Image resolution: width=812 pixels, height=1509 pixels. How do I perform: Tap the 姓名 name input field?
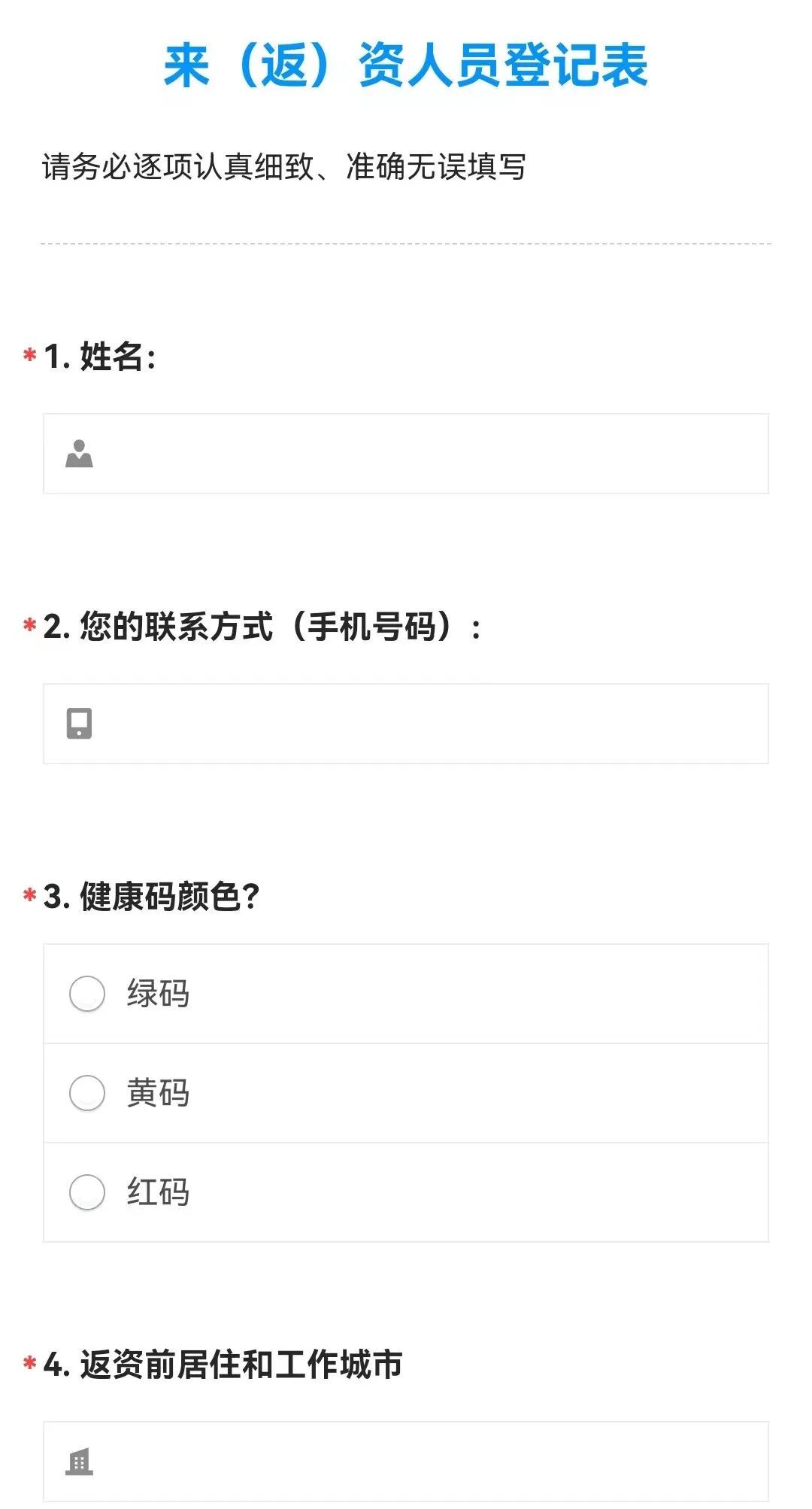click(x=406, y=454)
